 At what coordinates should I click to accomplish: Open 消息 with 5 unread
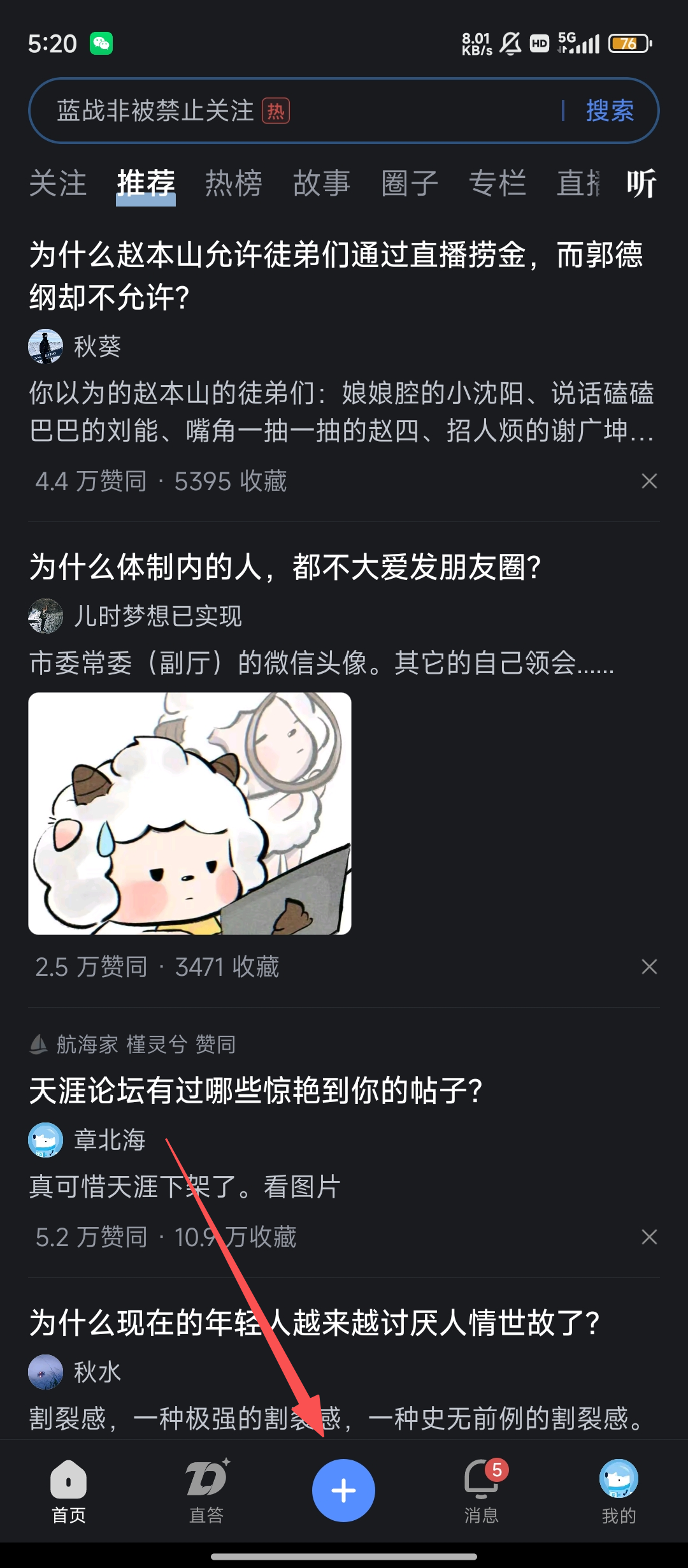[482, 1490]
